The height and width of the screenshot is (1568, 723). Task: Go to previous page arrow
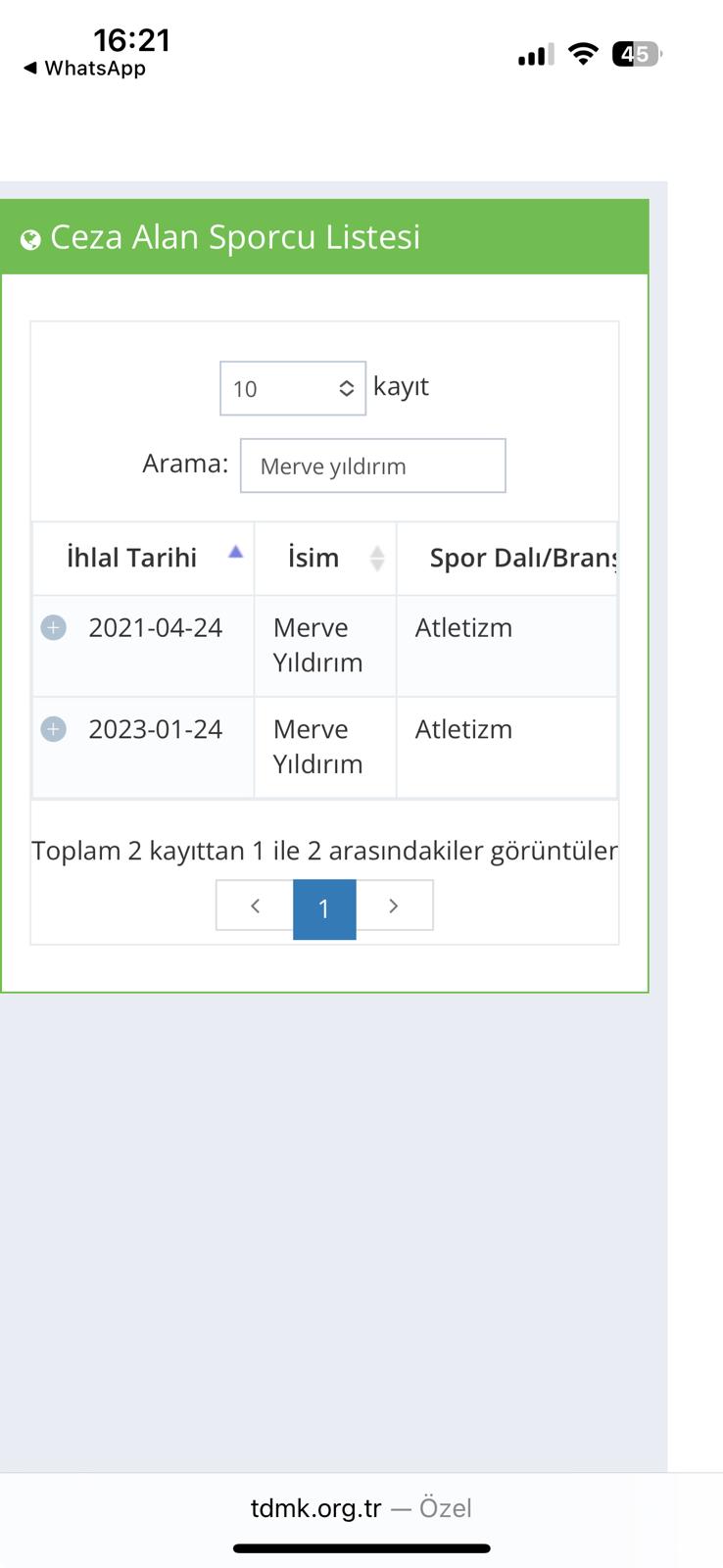tap(255, 906)
